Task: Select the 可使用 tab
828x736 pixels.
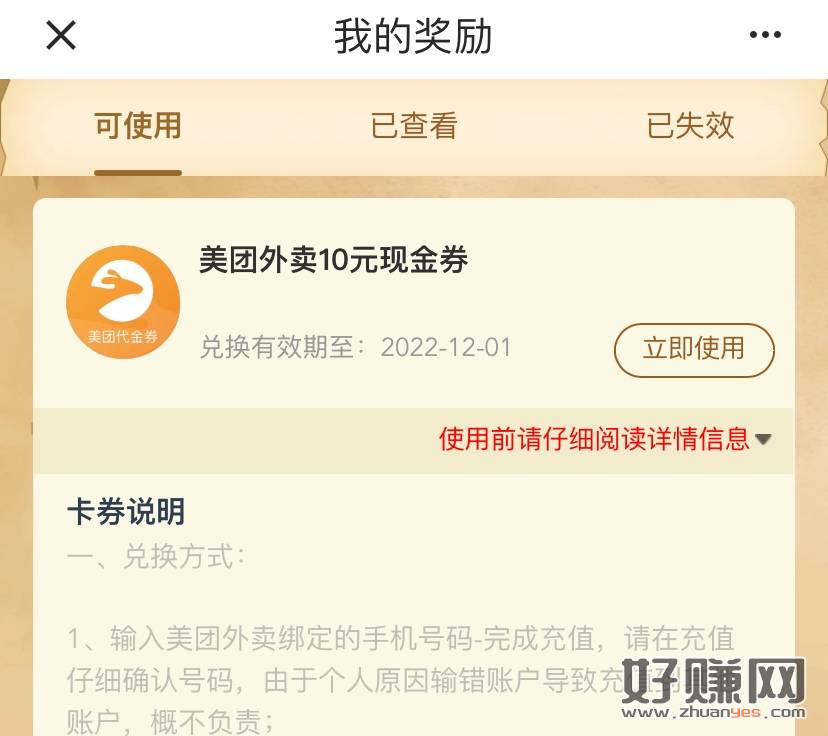Action: (138, 126)
